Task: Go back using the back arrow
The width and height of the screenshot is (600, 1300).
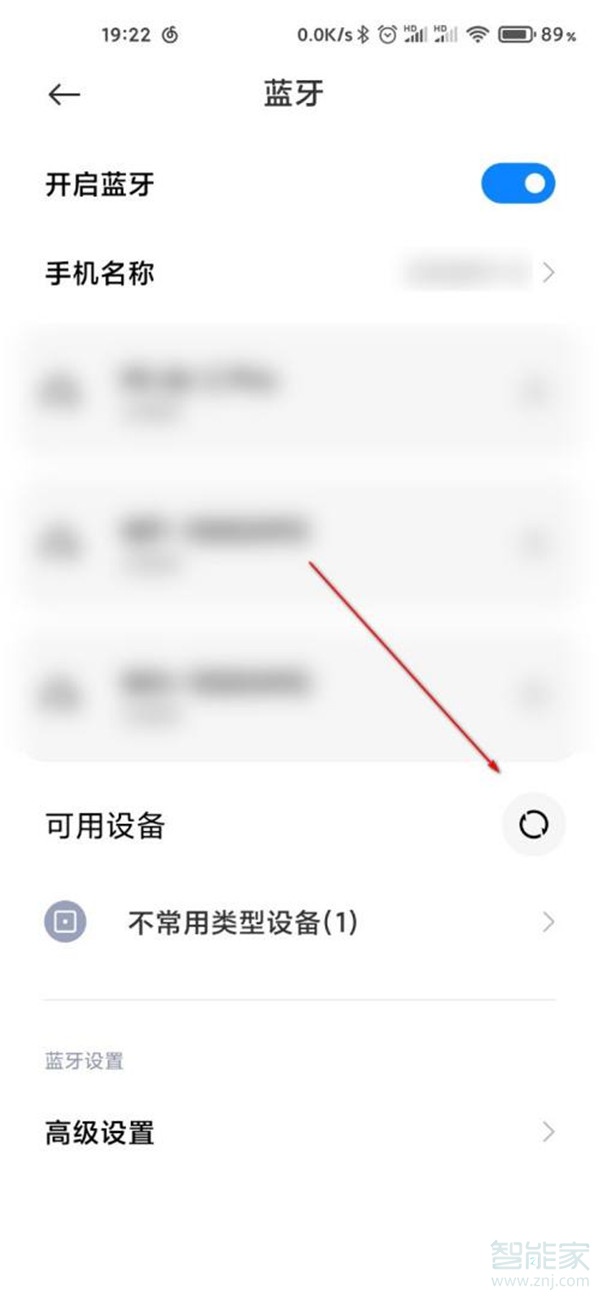Action: pos(63,94)
